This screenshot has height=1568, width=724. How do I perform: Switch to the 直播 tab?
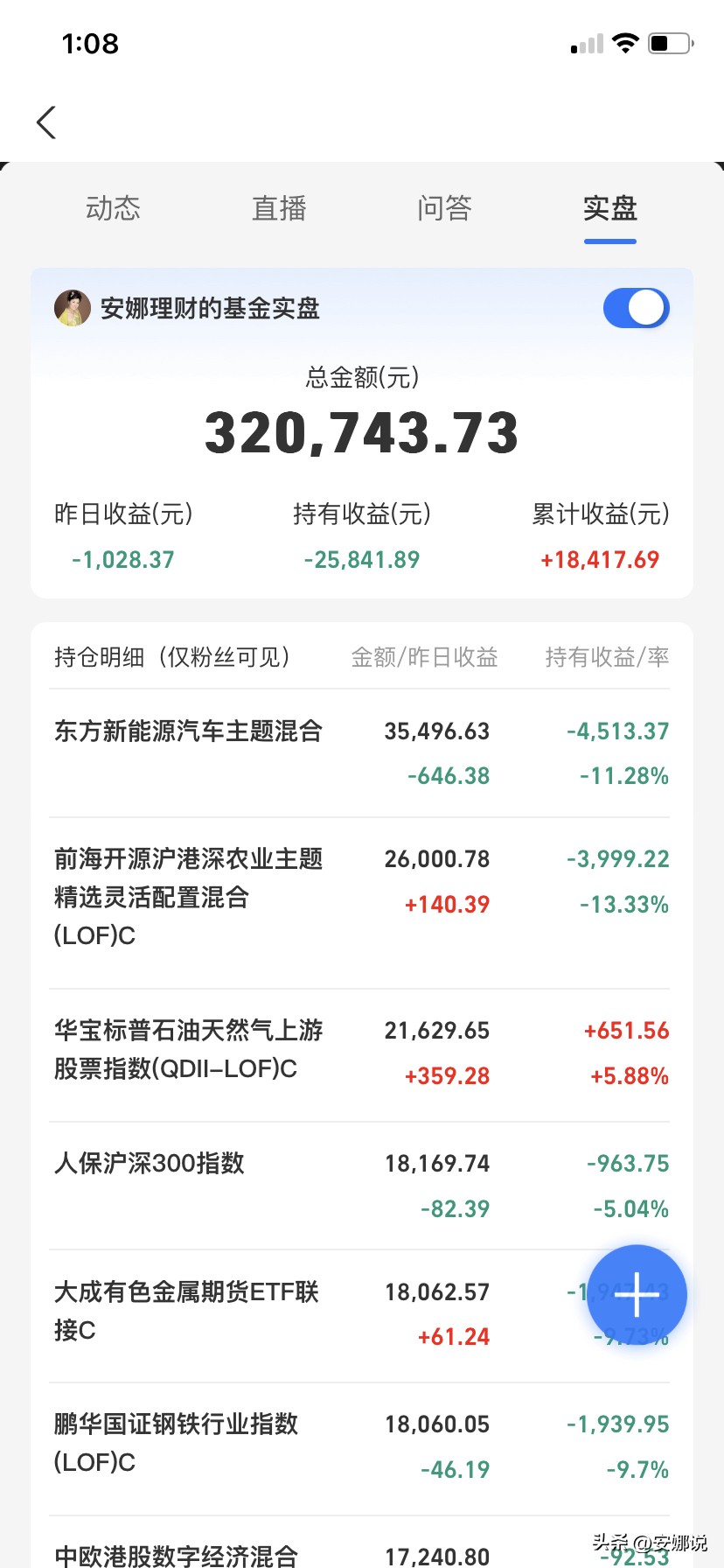(278, 208)
